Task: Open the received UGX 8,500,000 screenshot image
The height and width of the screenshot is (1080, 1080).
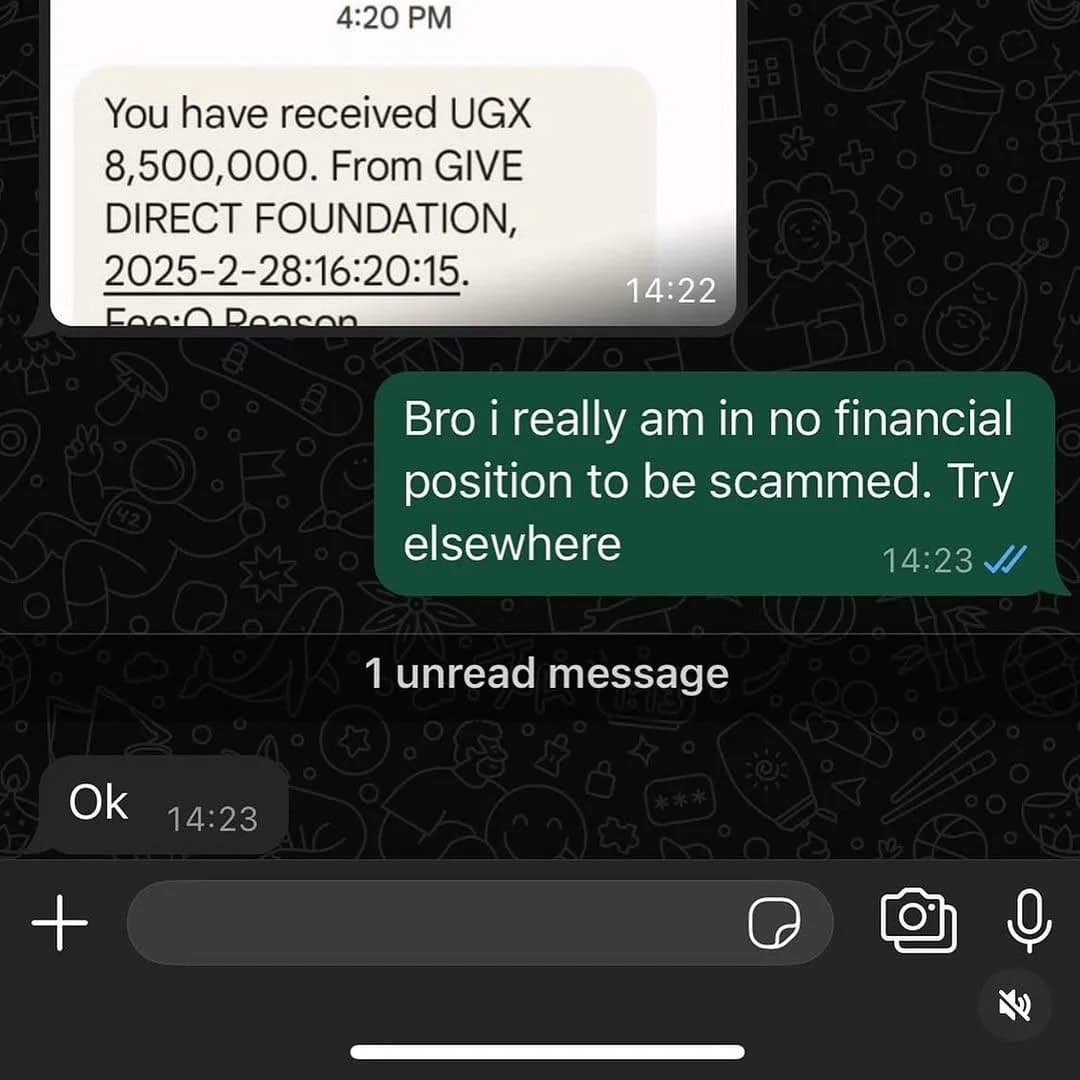Action: coord(390,170)
